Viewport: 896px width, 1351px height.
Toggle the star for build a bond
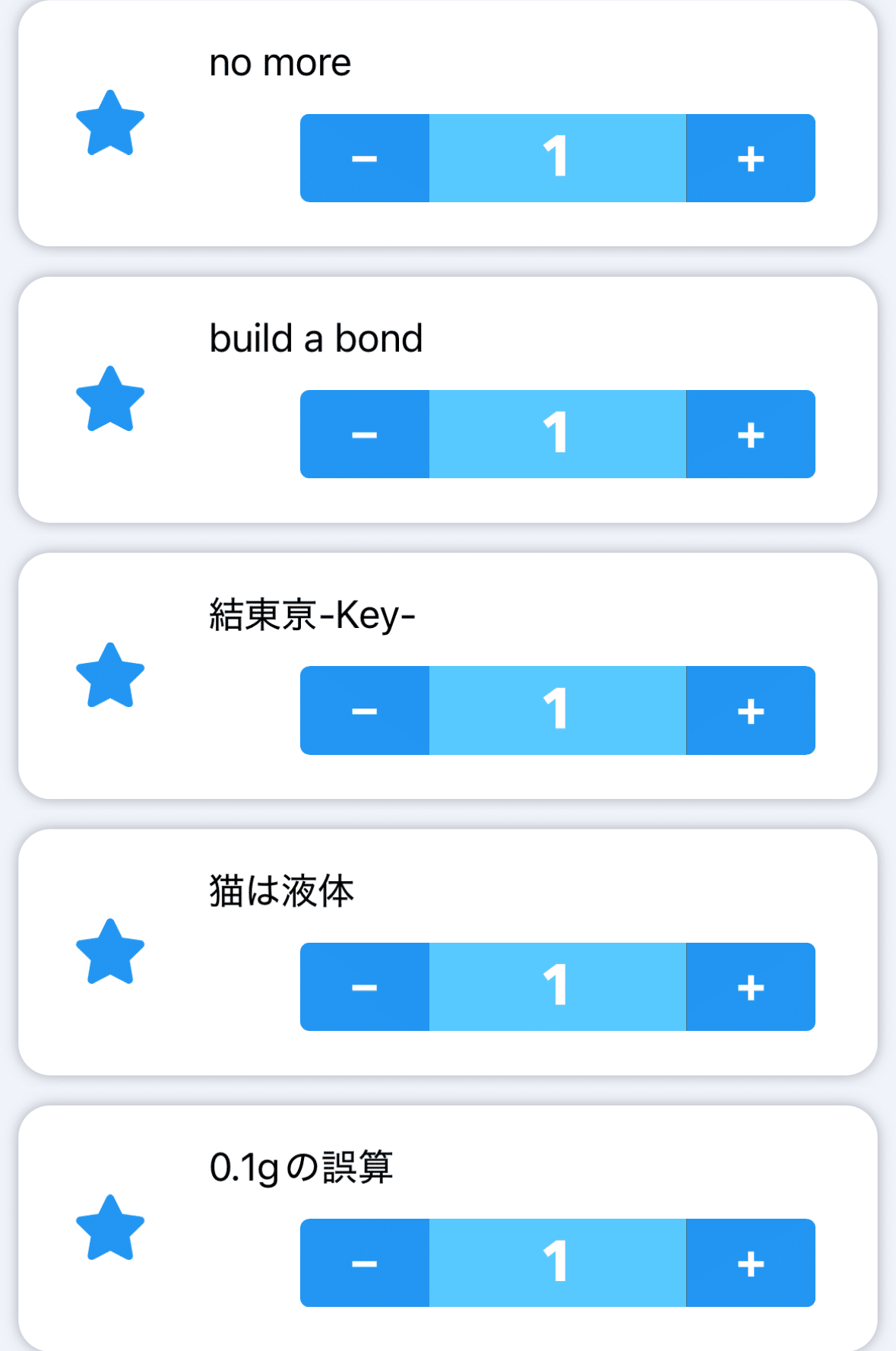[110, 400]
